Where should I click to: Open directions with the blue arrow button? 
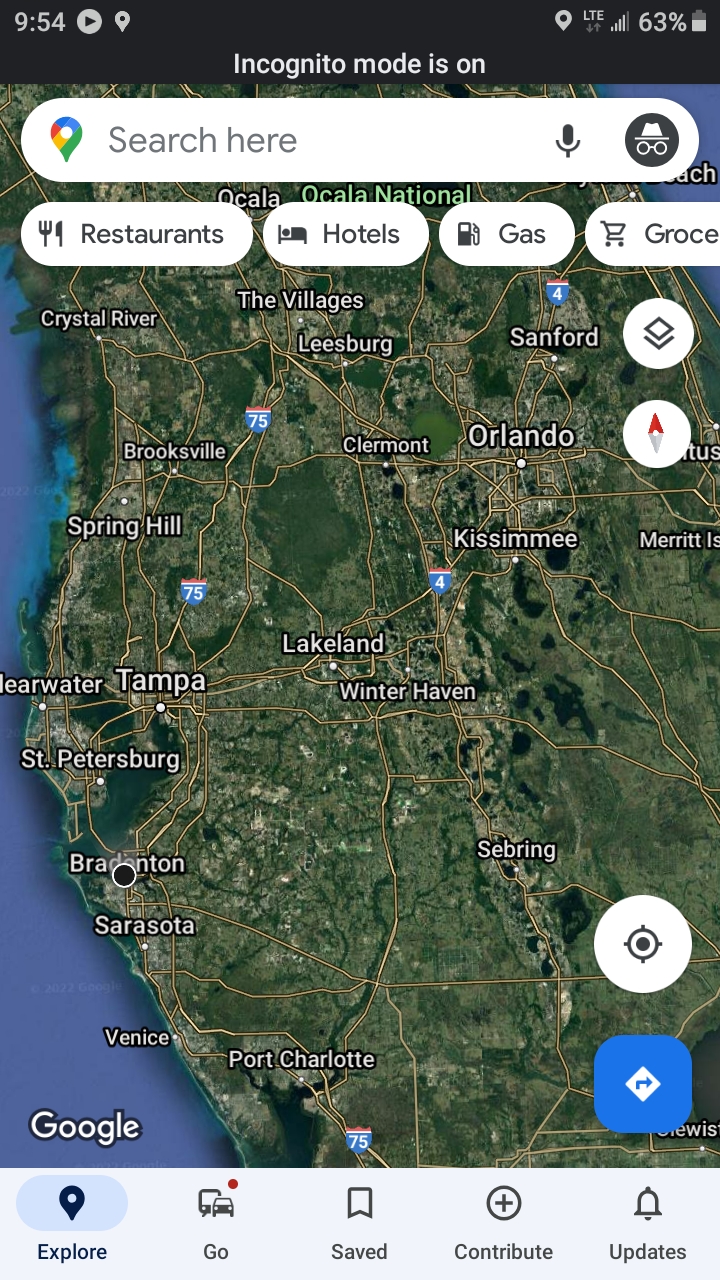pos(642,1083)
